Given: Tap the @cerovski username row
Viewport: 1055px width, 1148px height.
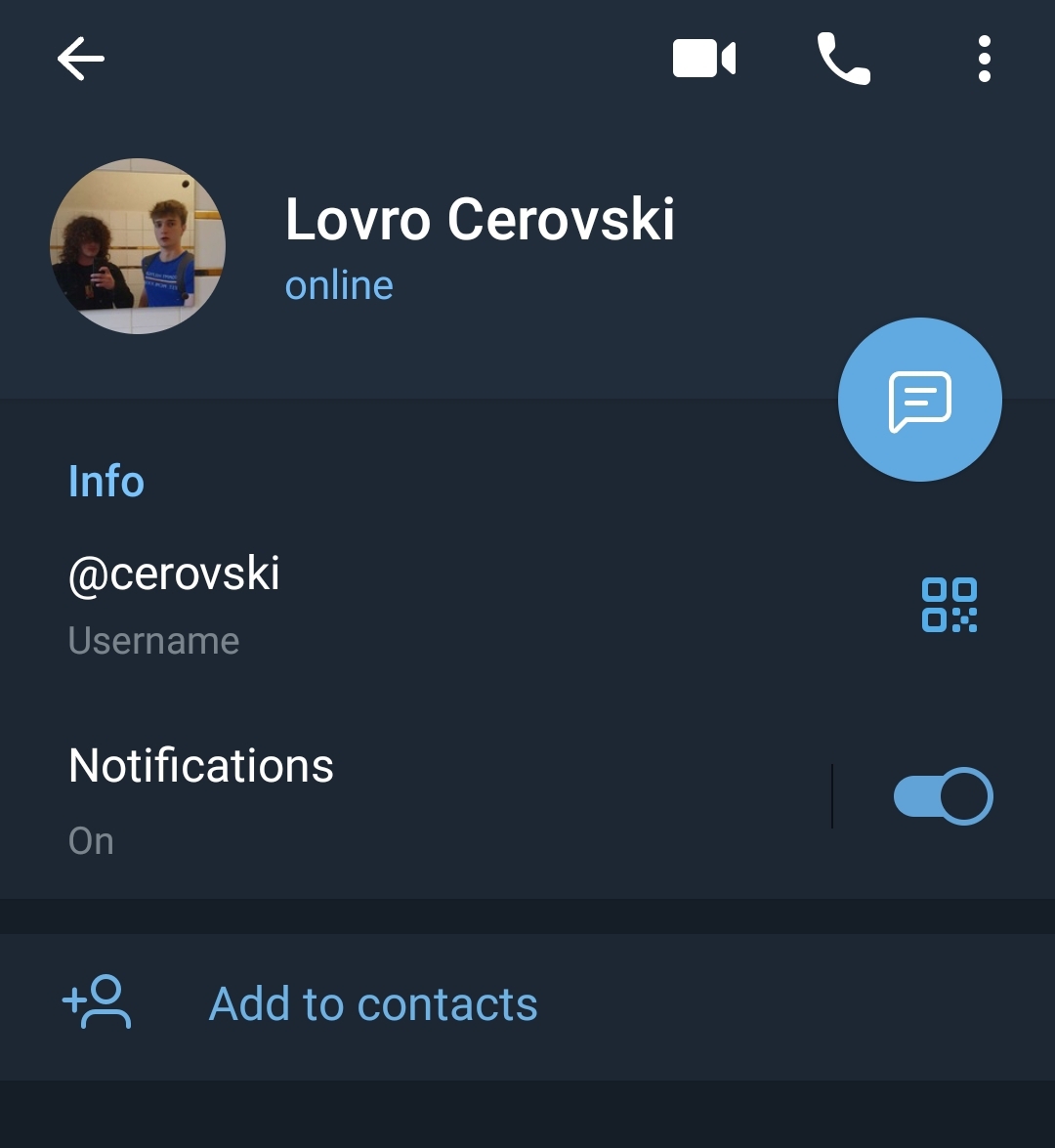Looking at the screenshot, I should 391,603.
